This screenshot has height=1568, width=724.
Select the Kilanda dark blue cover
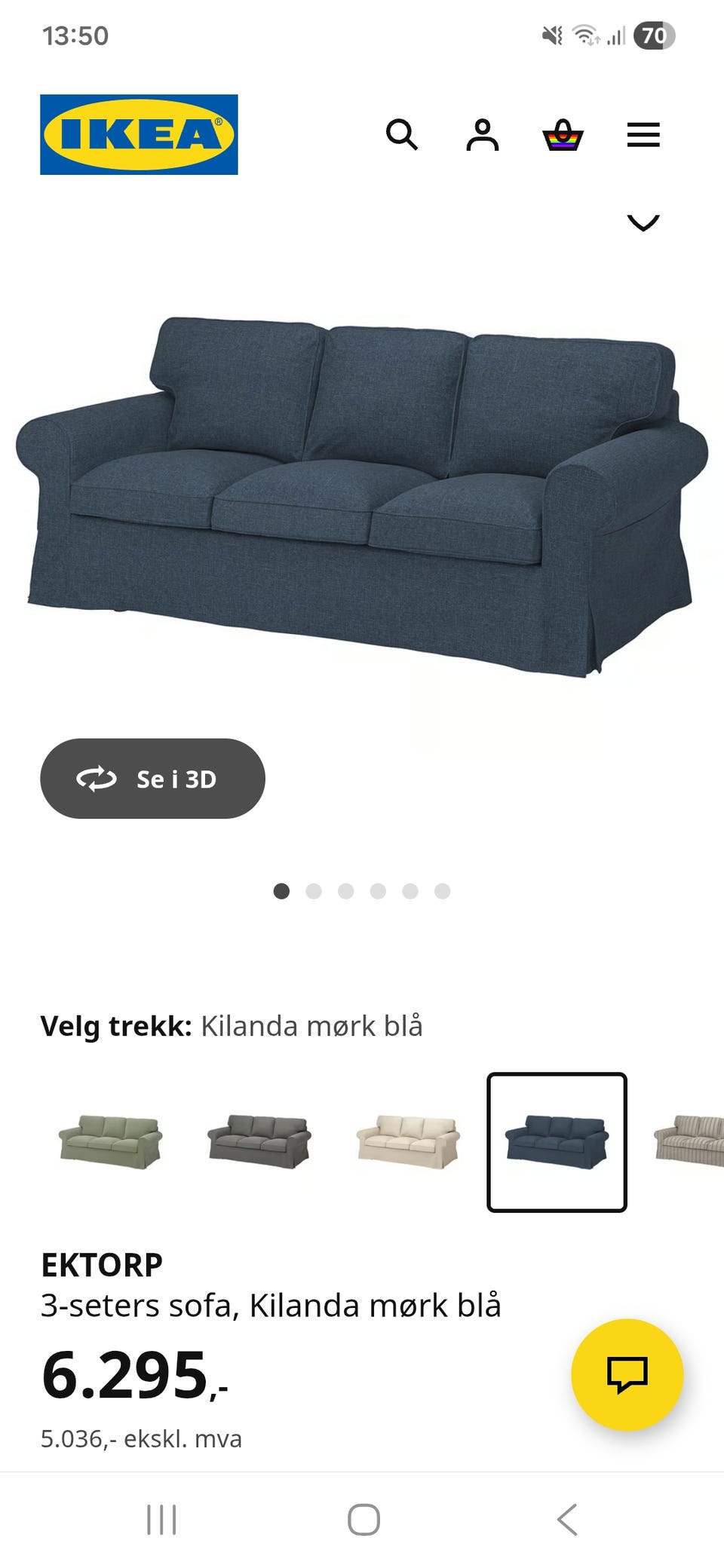pos(557,1141)
